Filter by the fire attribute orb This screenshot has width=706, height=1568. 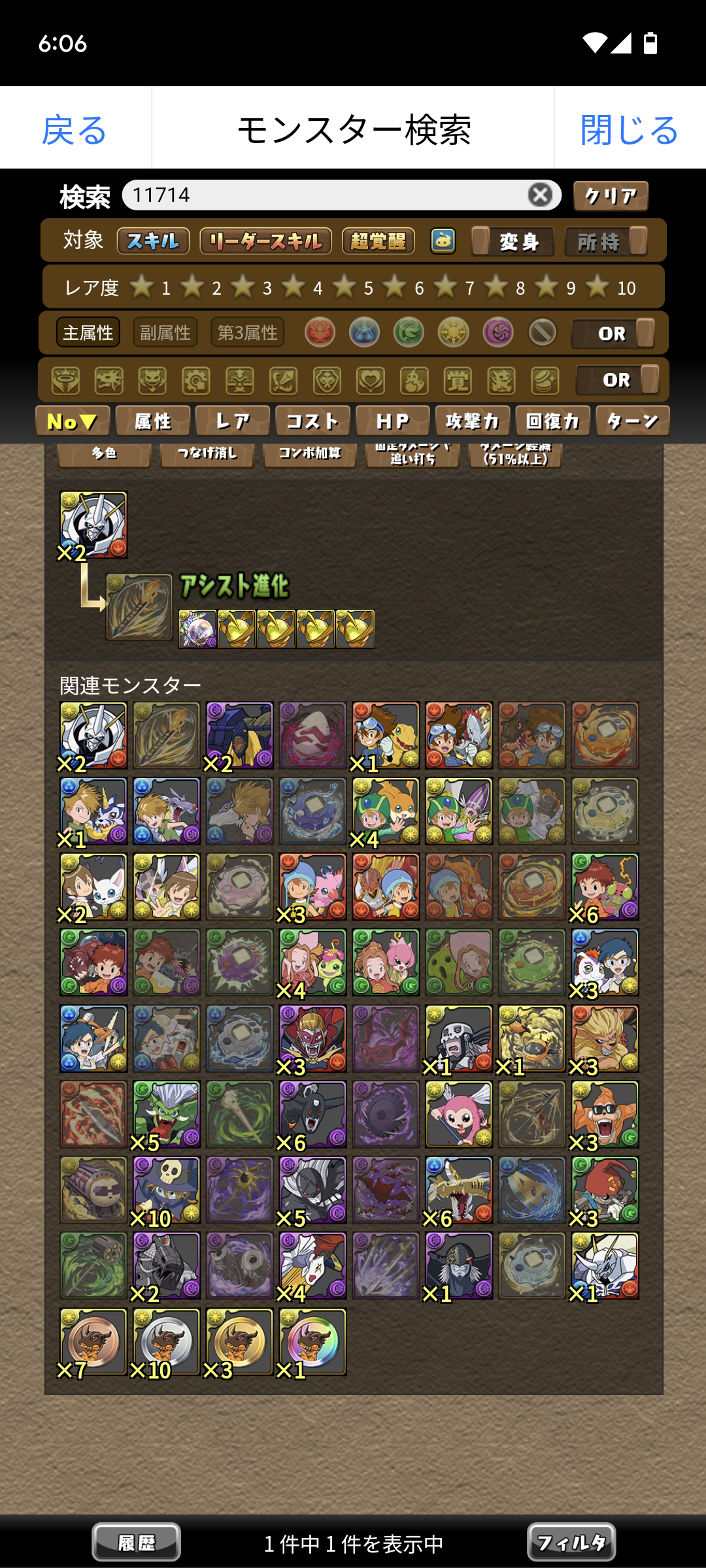coord(320,333)
